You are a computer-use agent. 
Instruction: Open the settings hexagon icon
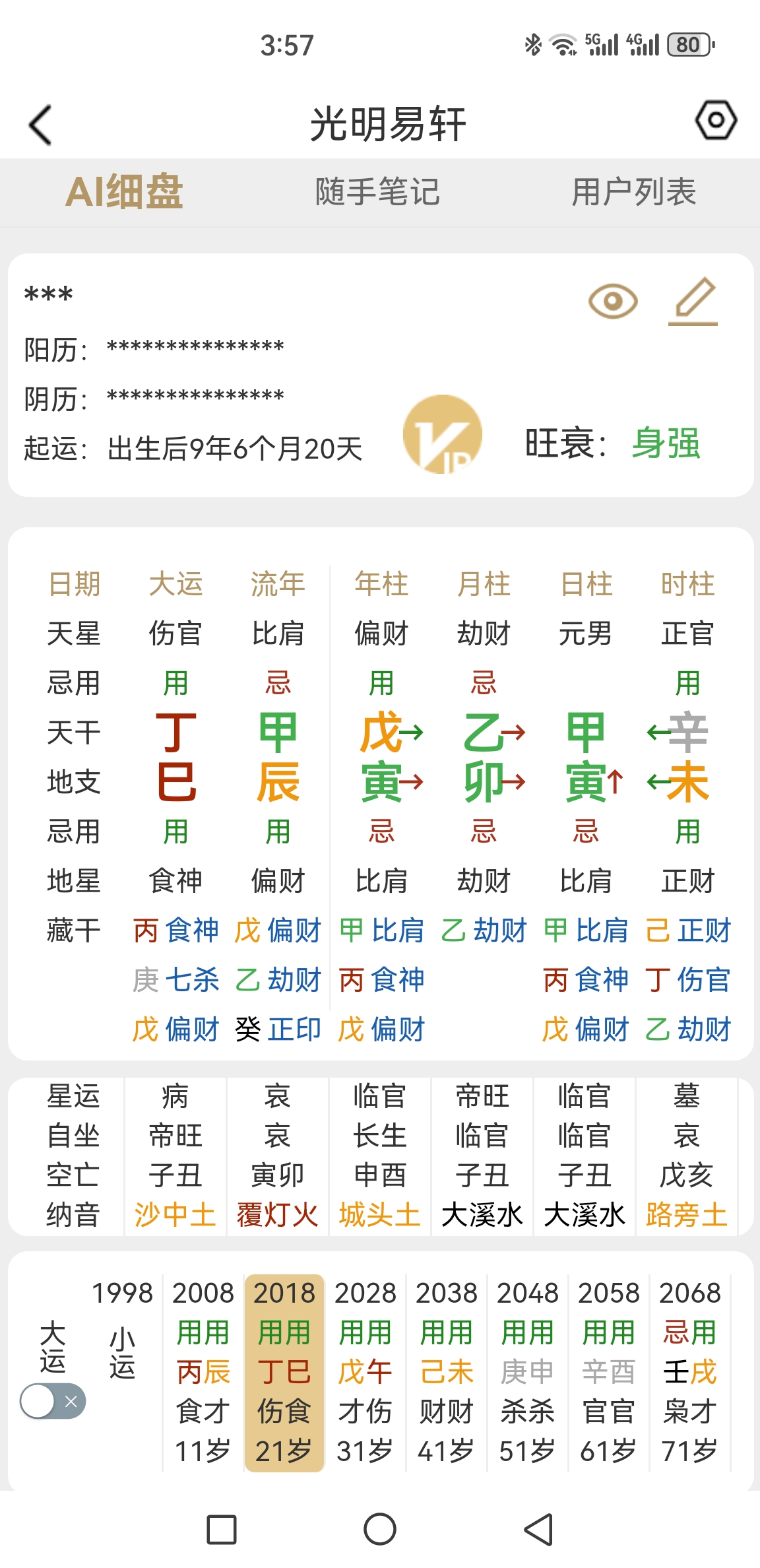click(716, 121)
